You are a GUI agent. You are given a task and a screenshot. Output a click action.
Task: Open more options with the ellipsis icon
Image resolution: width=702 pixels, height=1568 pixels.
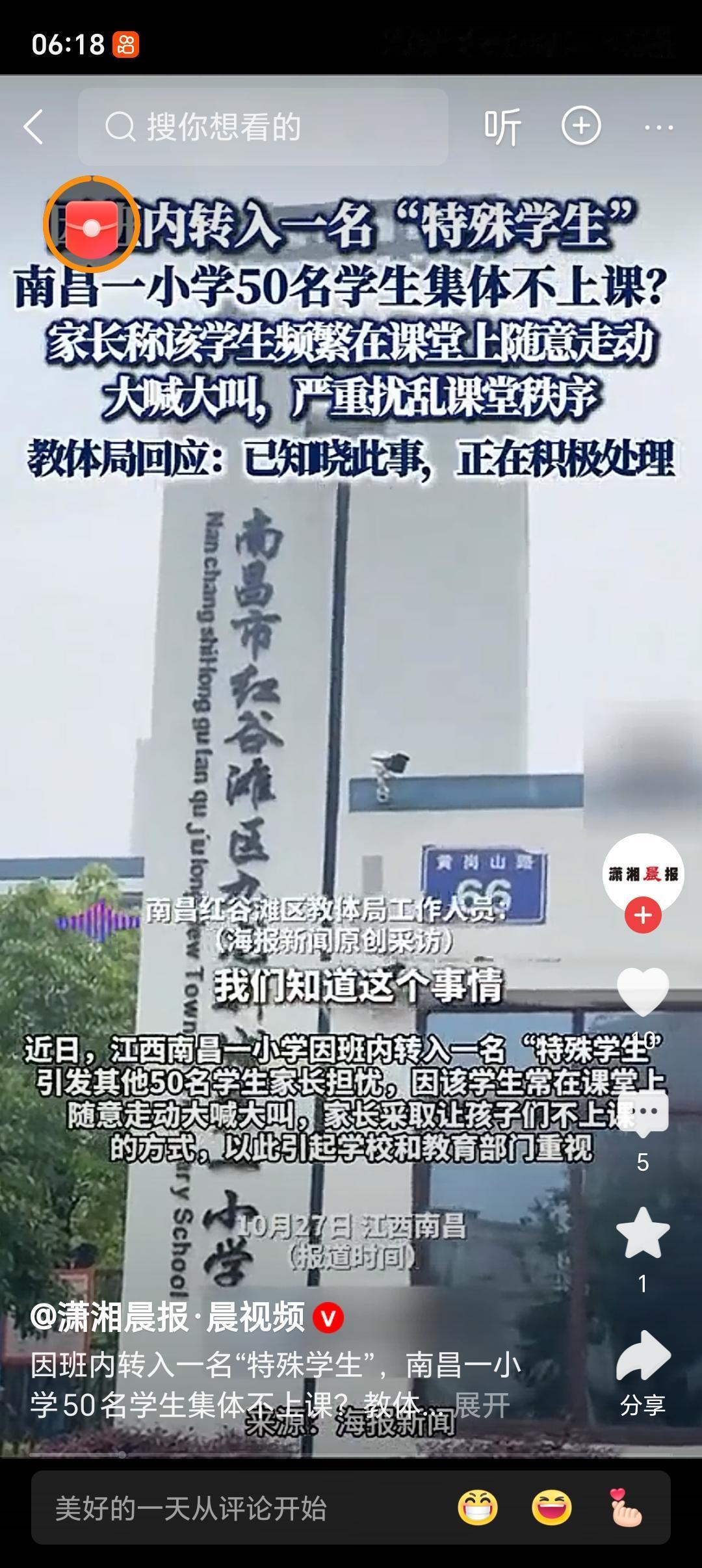click(658, 127)
